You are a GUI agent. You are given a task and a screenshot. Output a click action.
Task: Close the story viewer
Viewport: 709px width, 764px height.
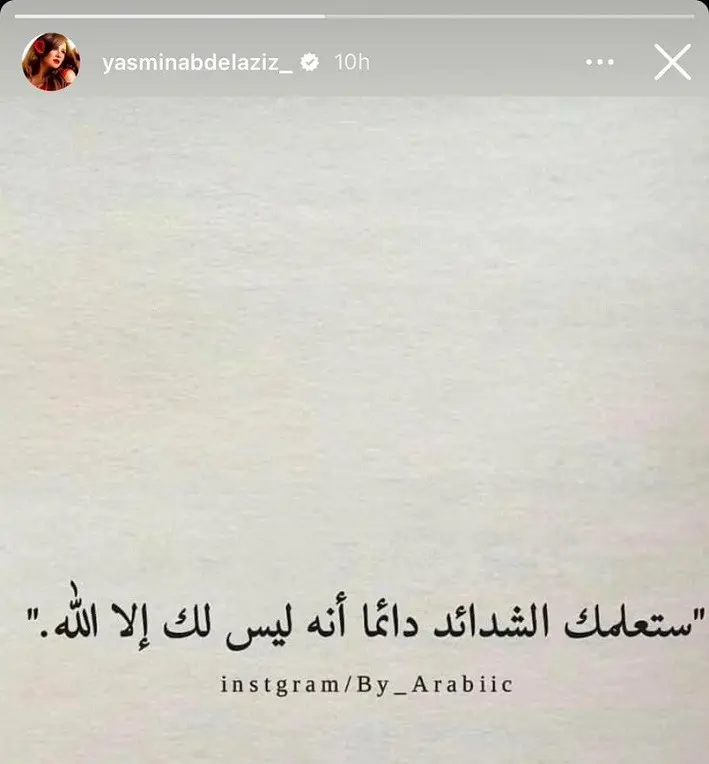(672, 62)
